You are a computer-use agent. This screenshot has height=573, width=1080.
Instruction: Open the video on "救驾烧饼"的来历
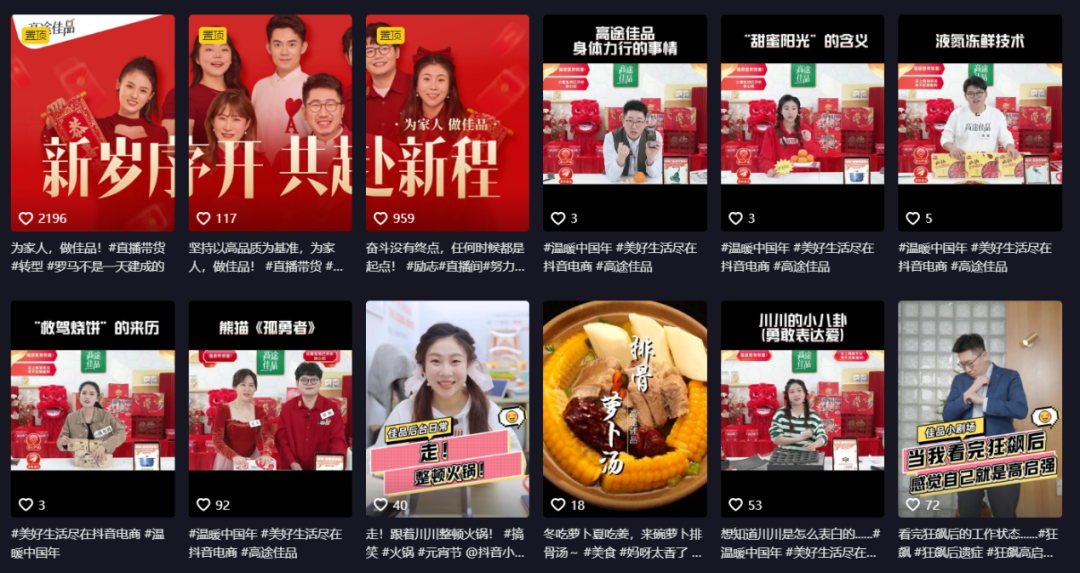[x=93, y=408]
